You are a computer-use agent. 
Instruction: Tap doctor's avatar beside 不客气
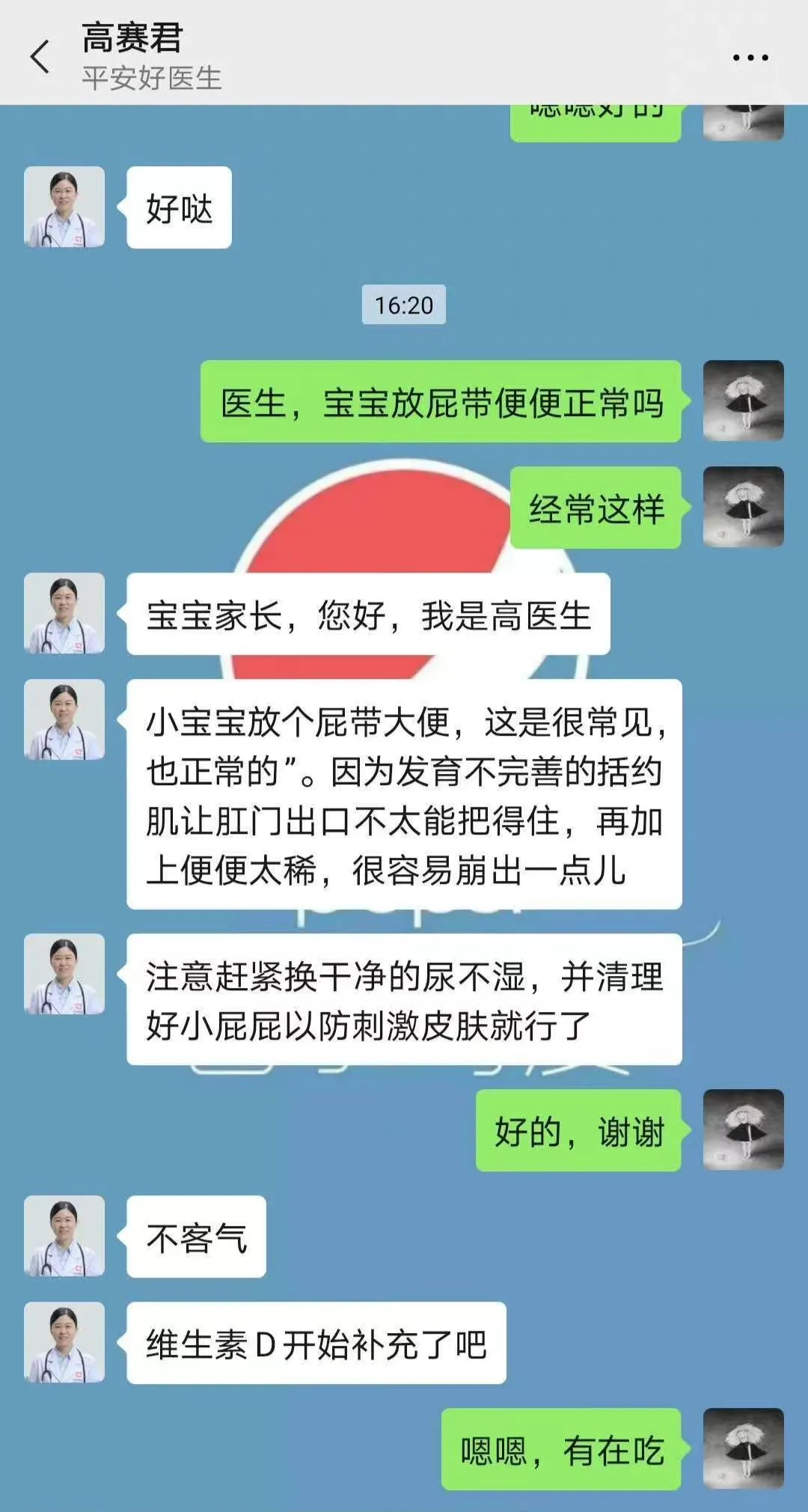pyautogui.click(x=64, y=1236)
